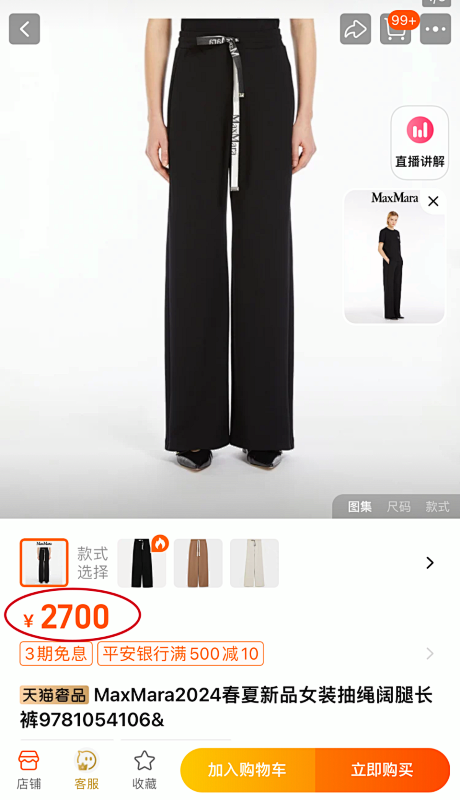Switch to the 图集 gallery tab
Image resolution: width=460 pixels, height=800 pixels.
click(x=360, y=507)
